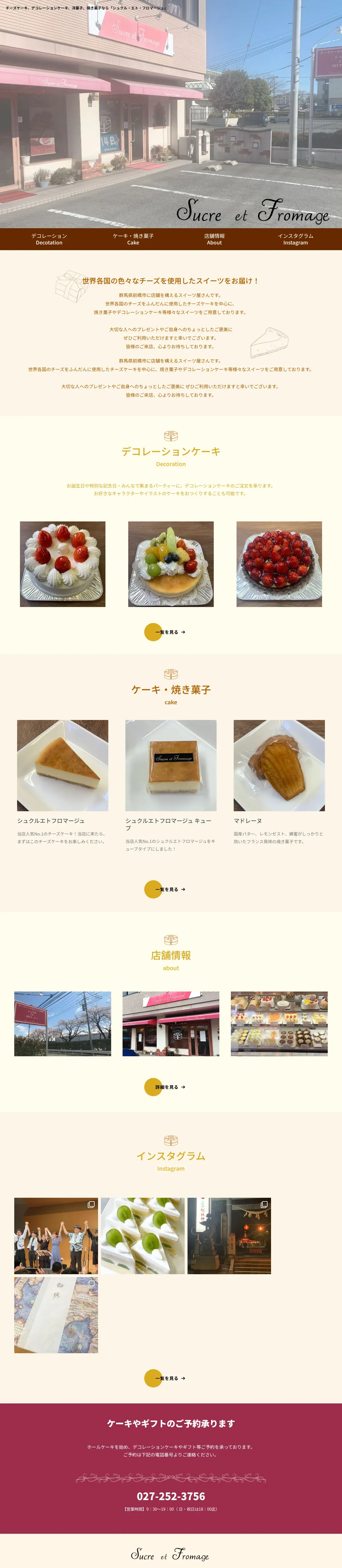Open the strawberry tart photo

(279, 564)
